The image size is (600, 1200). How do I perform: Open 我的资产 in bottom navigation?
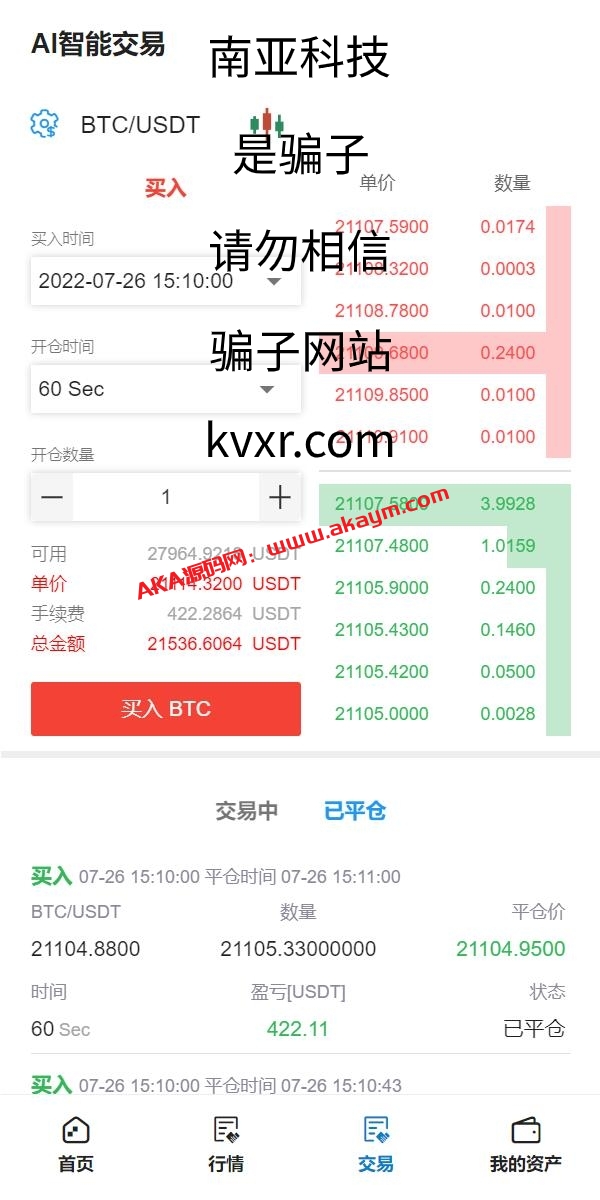(526, 1145)
